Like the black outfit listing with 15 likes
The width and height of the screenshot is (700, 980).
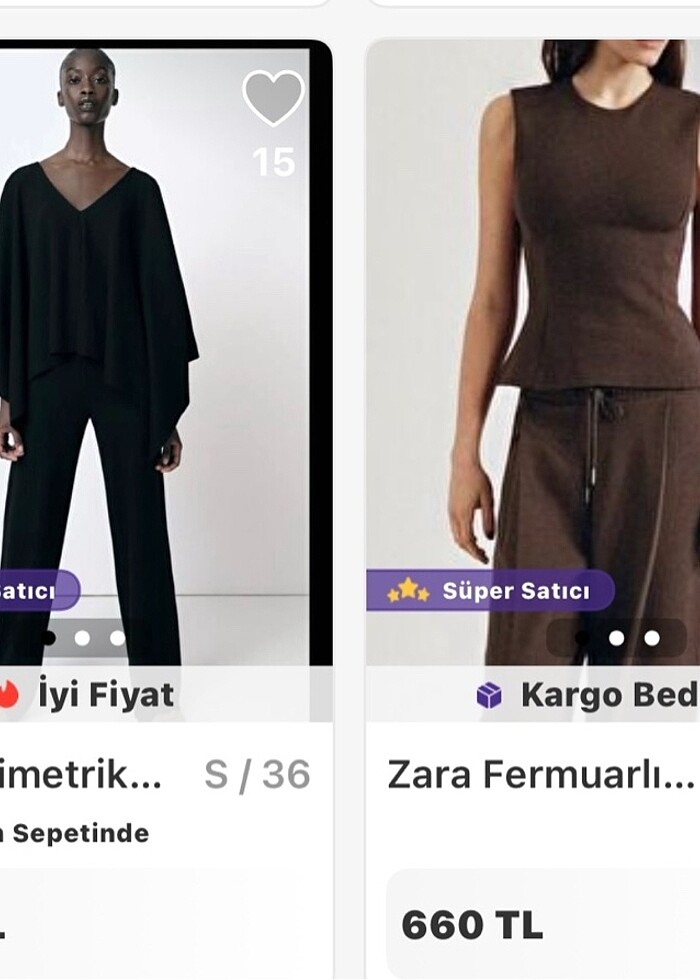tap(272, 98)
